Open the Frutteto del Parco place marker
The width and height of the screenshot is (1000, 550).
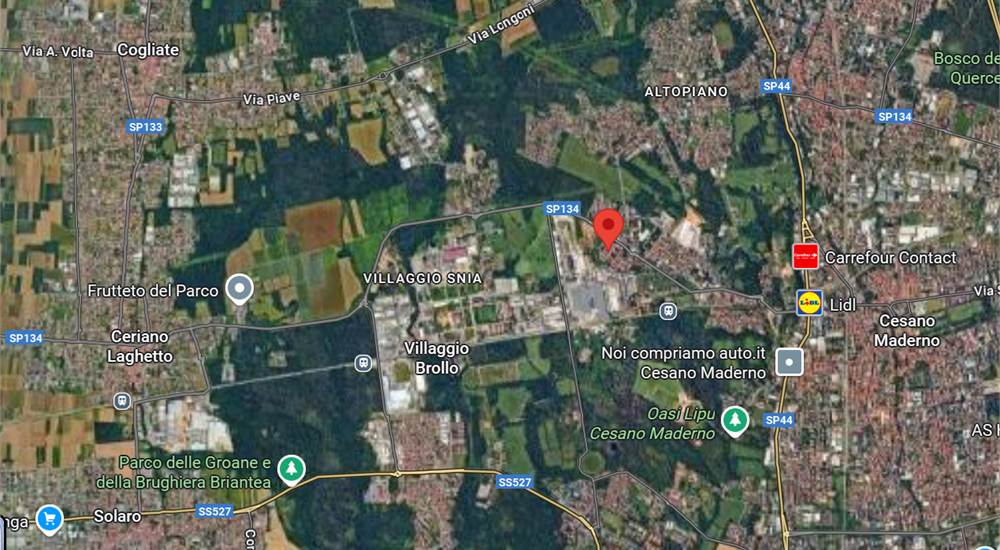coord(239,290)
